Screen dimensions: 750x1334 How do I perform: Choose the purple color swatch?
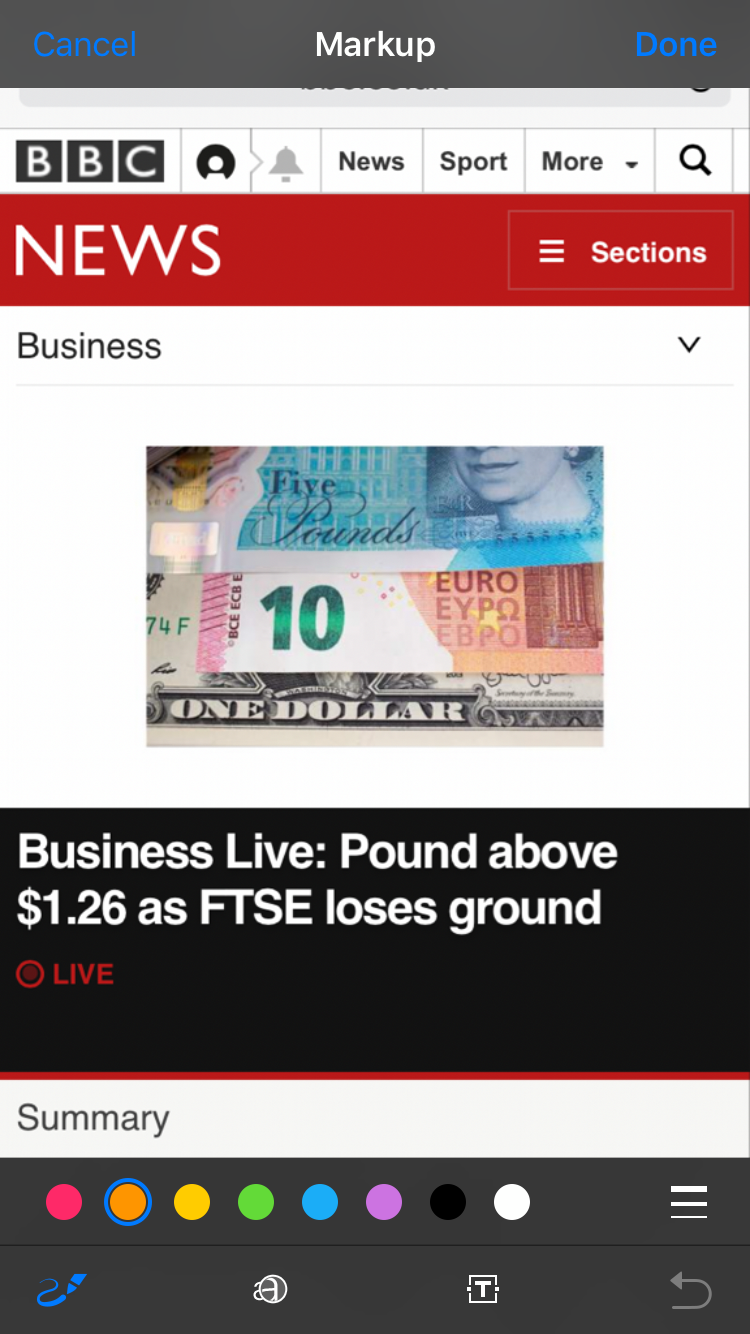(x=384, y=1202)
